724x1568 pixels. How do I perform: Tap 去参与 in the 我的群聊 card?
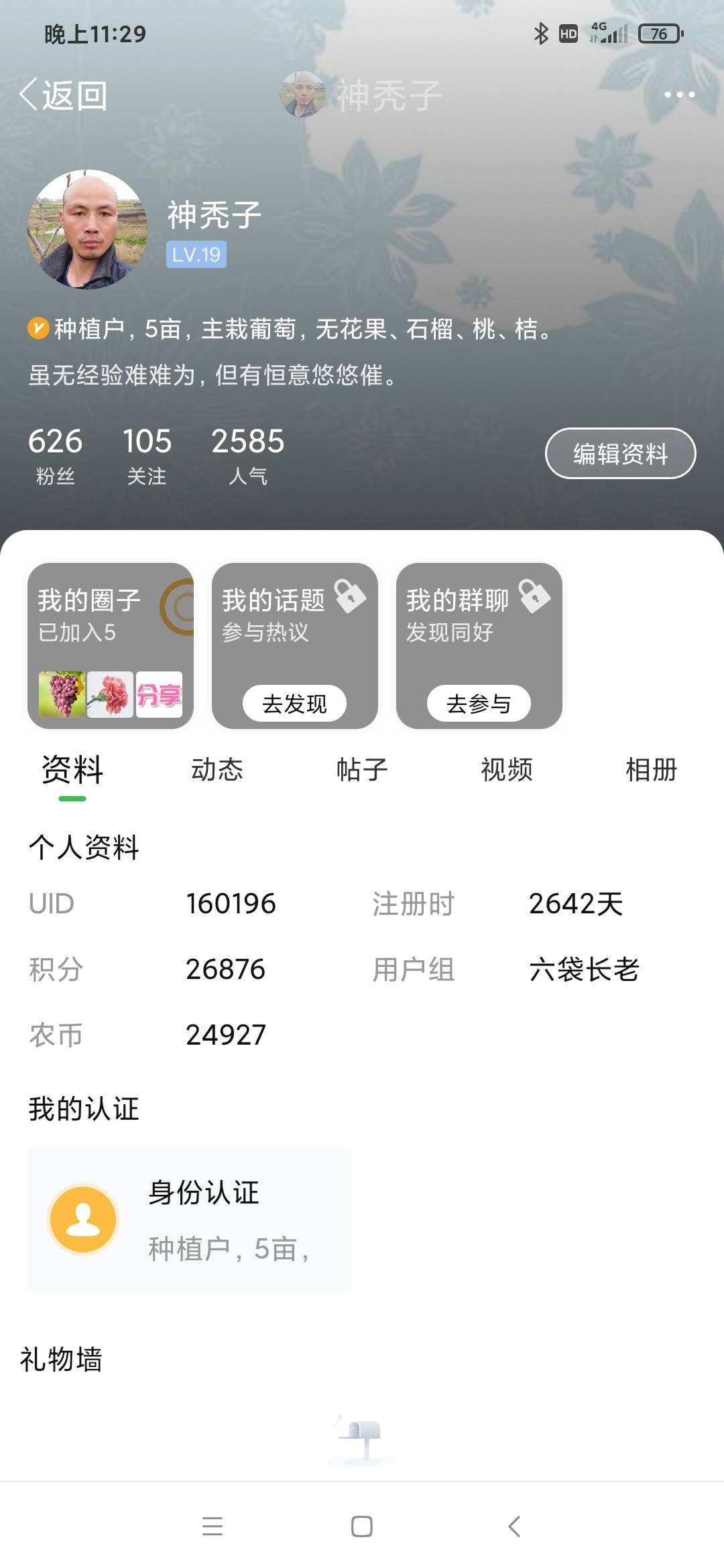pyautogui.click(x=479, y=704)
